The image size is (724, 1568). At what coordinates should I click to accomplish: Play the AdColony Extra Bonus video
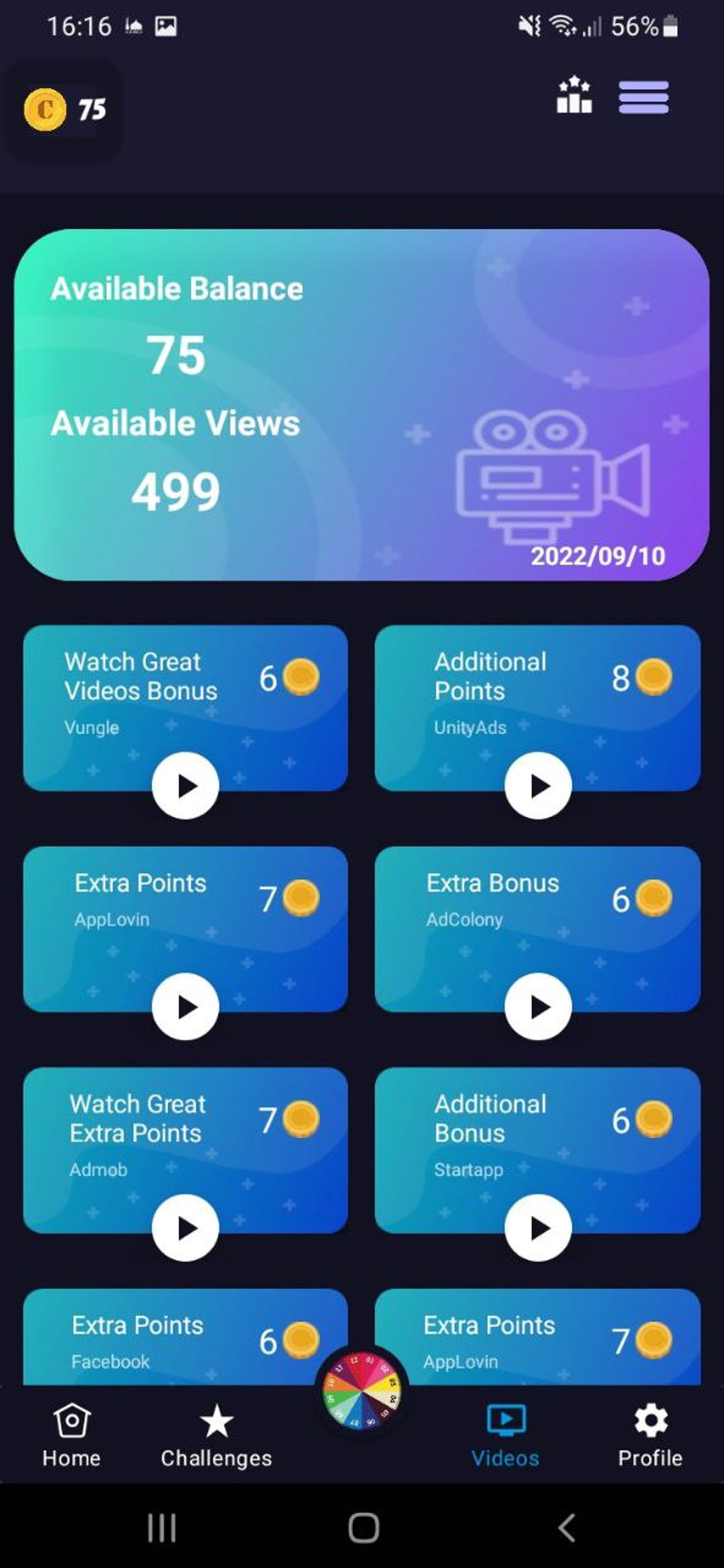537,1007
